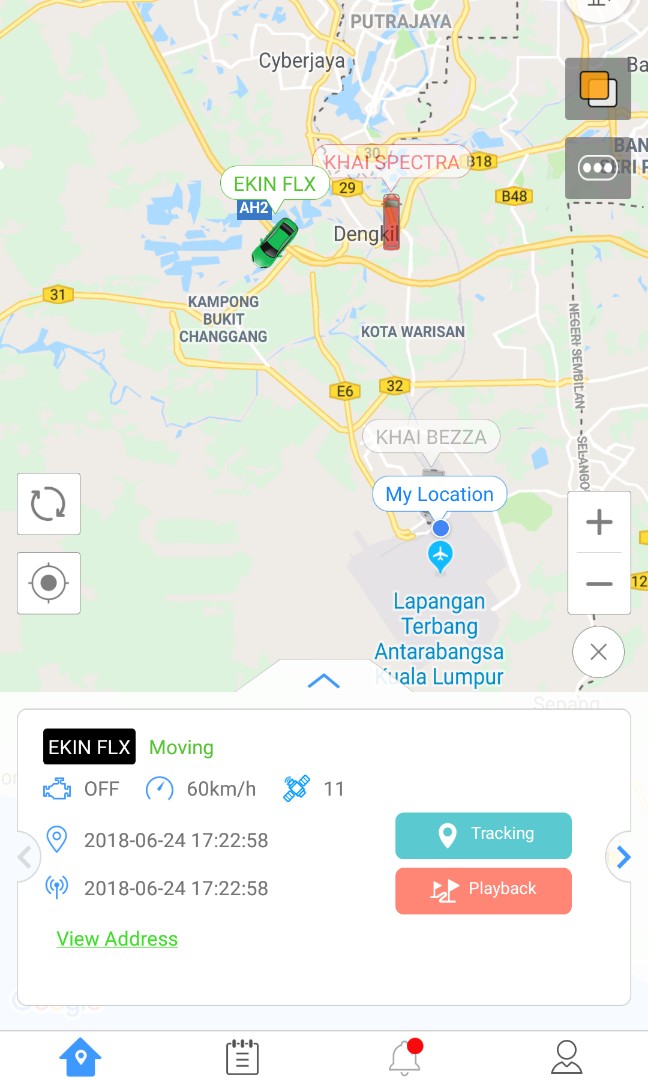Refresh the vehicle locations
The image size is (648, 1080).
48,504
